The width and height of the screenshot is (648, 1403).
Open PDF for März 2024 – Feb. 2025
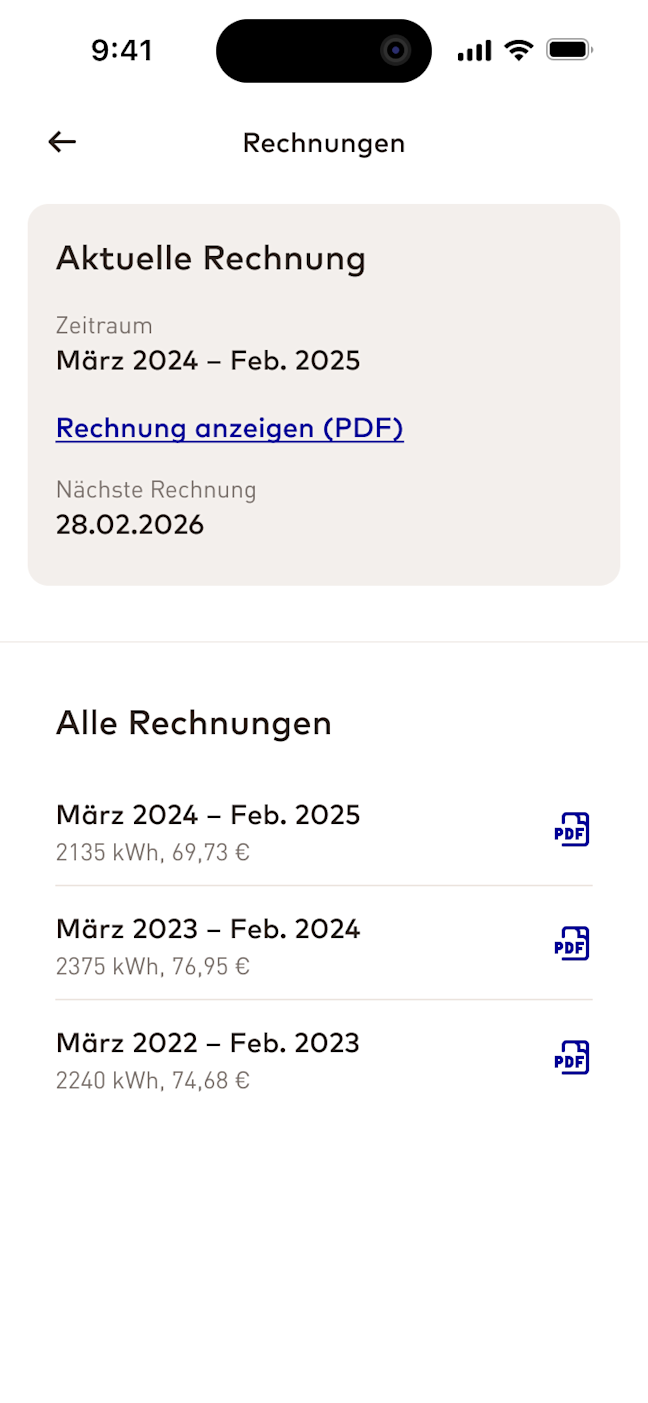tap(572, 830)
